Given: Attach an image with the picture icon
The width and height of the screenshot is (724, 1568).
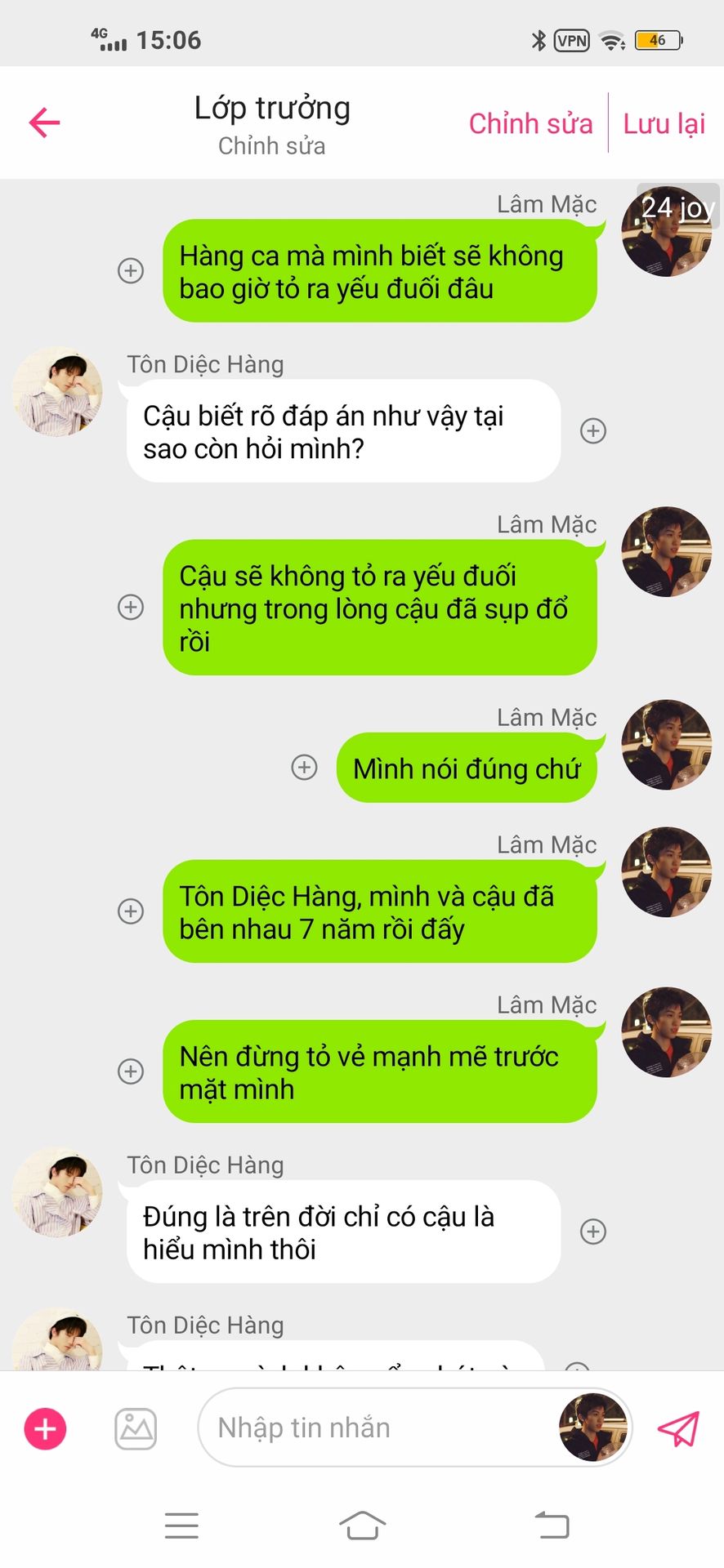Looking at the screenshot, I should point(136,1429).
